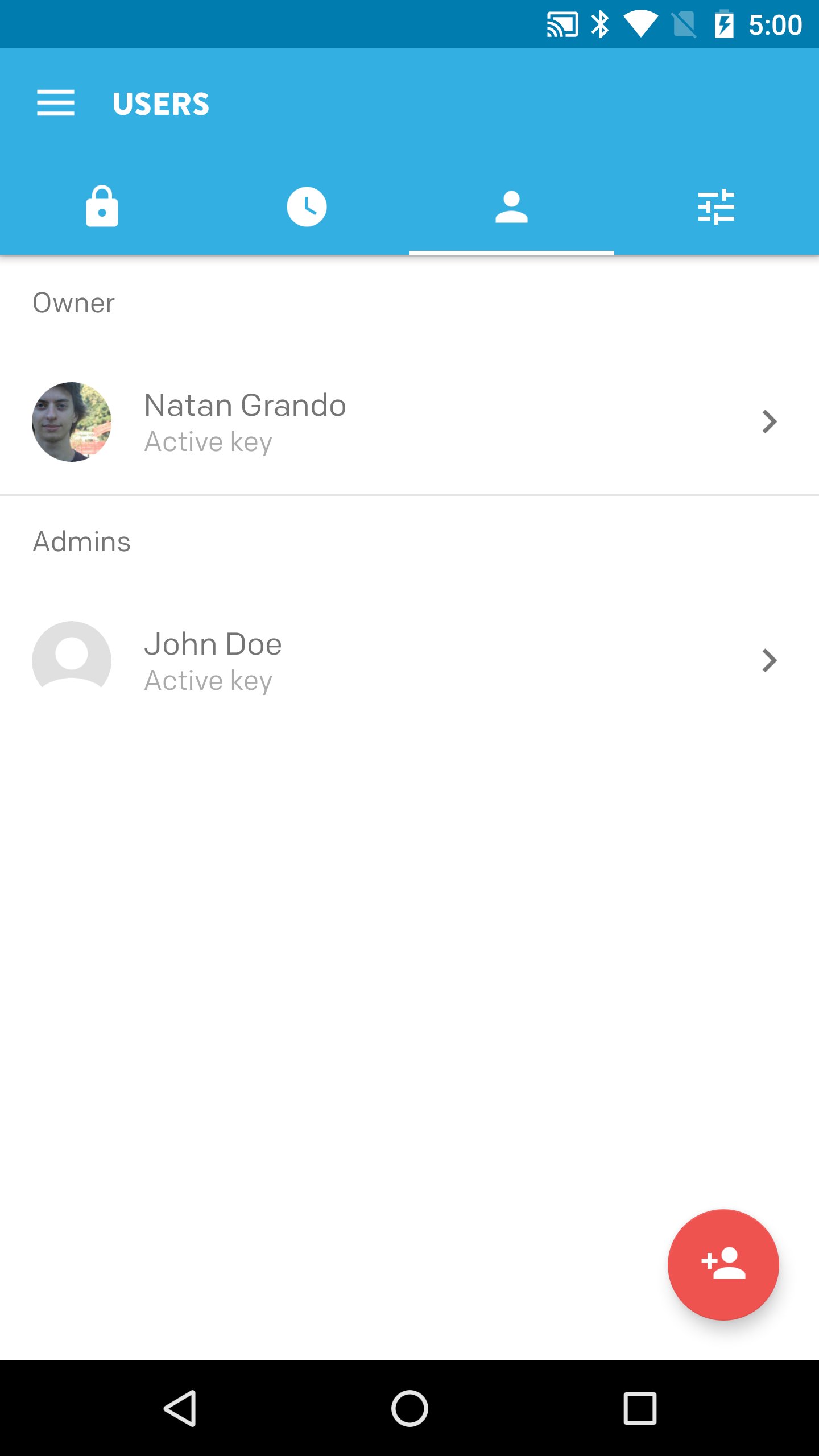View John Doe's admin details
This screenshot has width=819, height=1456.
click(x=409, y=661)
